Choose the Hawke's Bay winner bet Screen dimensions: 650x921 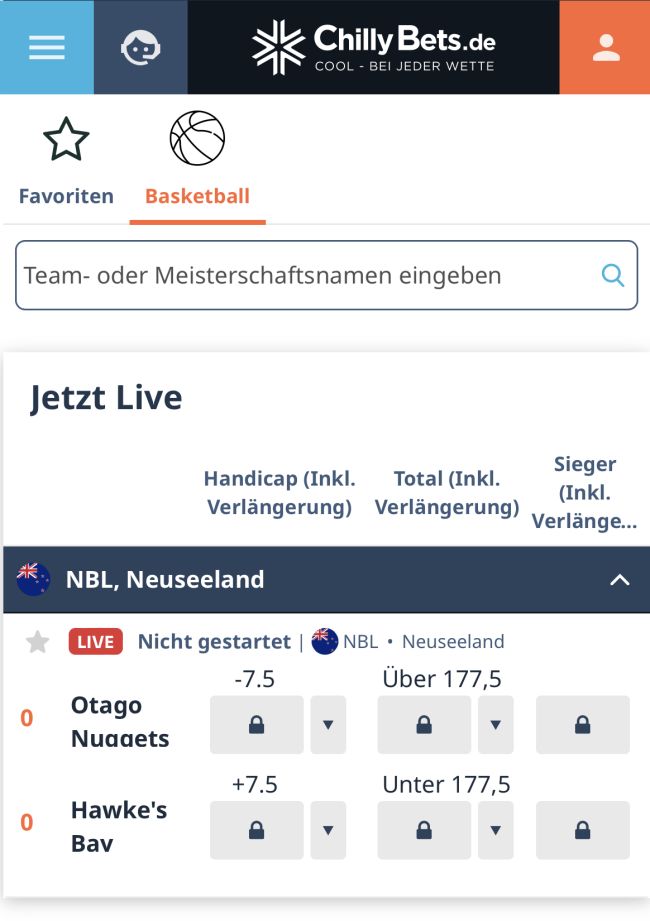click(582, 830)
